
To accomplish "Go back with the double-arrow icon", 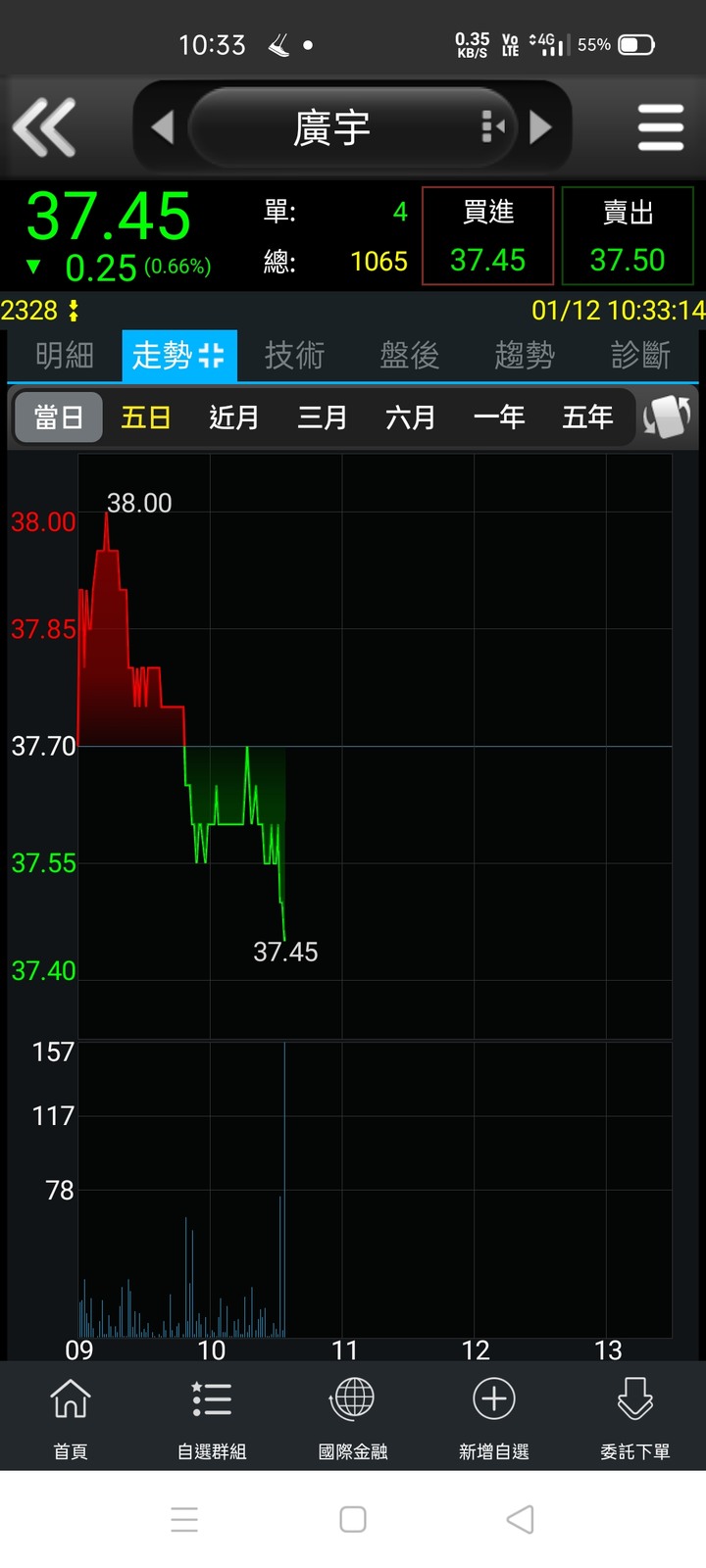I will coord(44,127).
